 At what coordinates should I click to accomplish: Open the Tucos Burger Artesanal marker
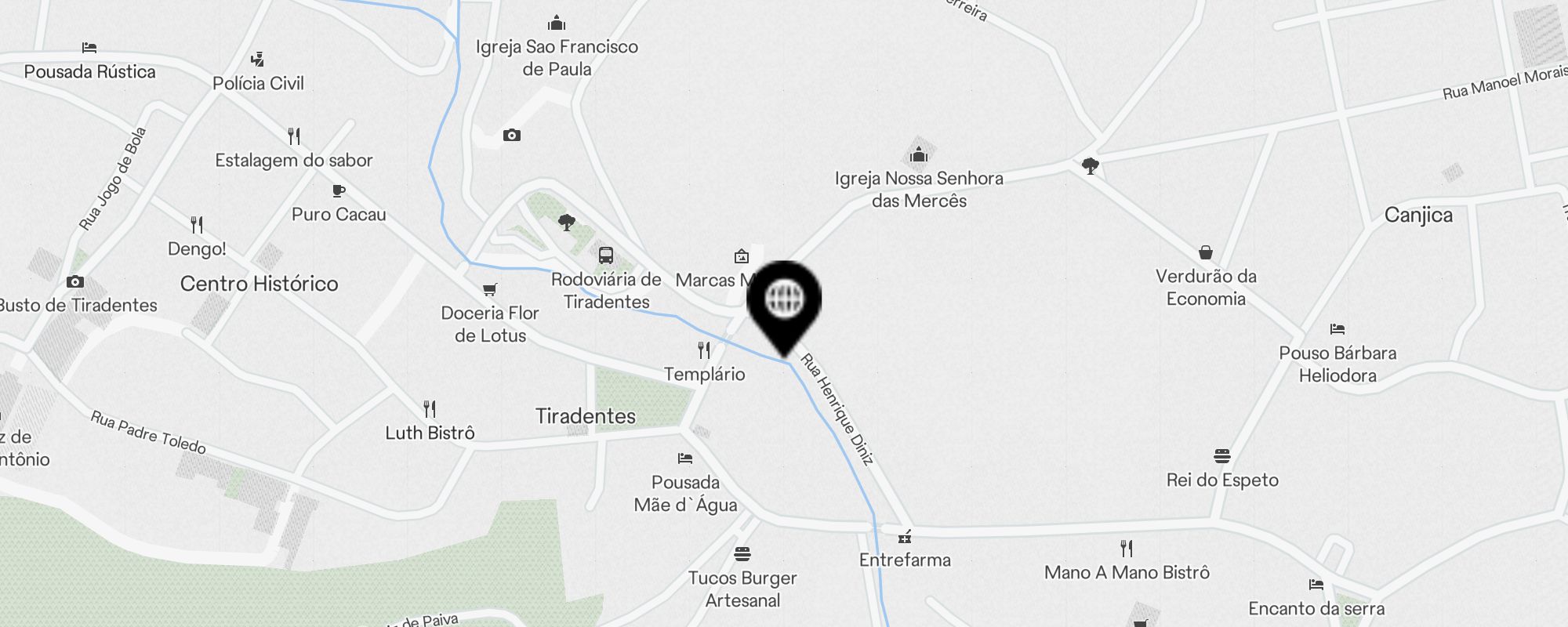pyautogui.click(x=742, y=555)
